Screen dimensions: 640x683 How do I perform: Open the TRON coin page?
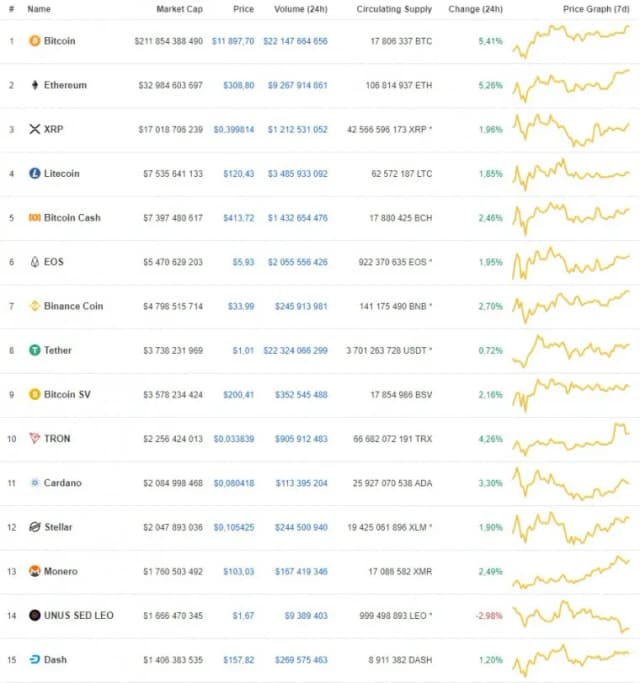[57, 438]
